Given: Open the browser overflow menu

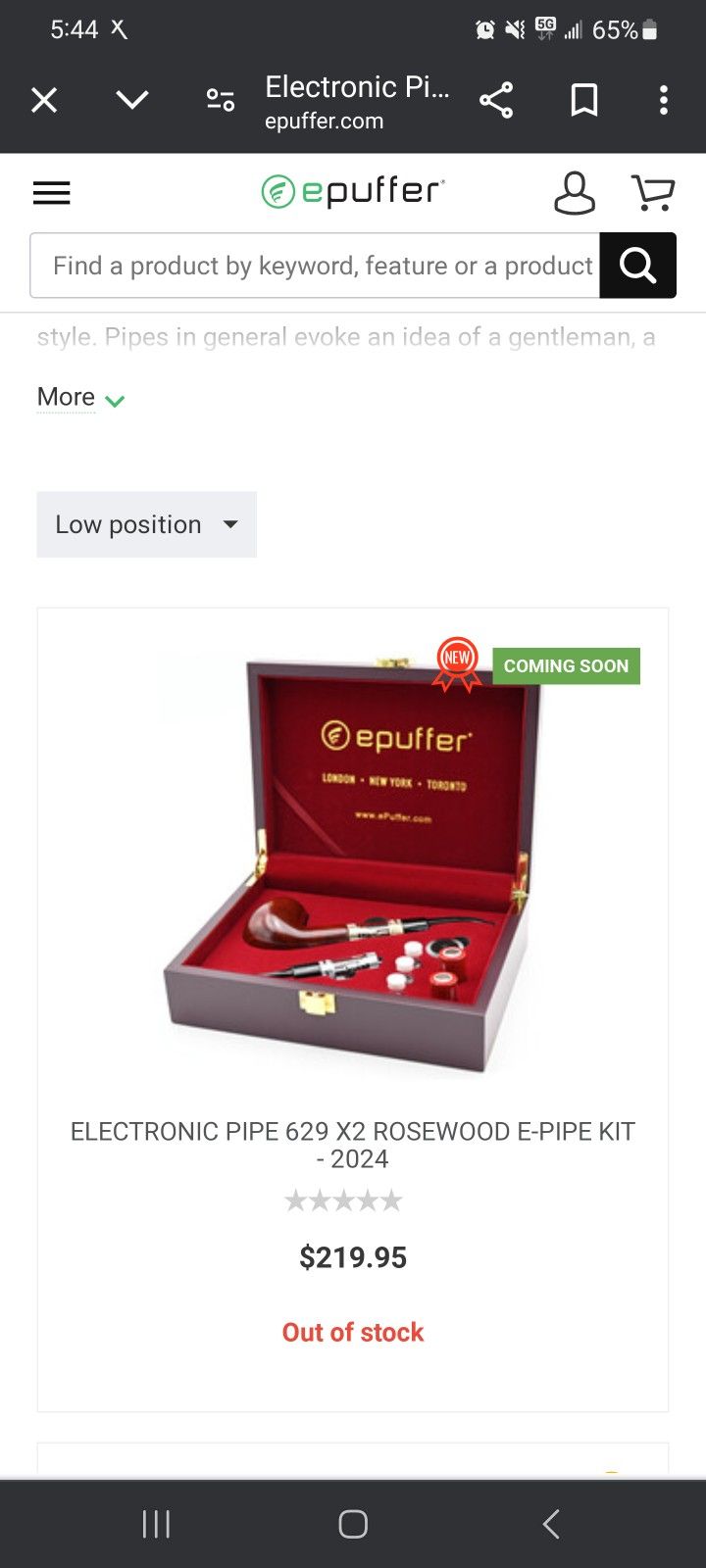Looking at the screenshot, I should click(664, 100).
